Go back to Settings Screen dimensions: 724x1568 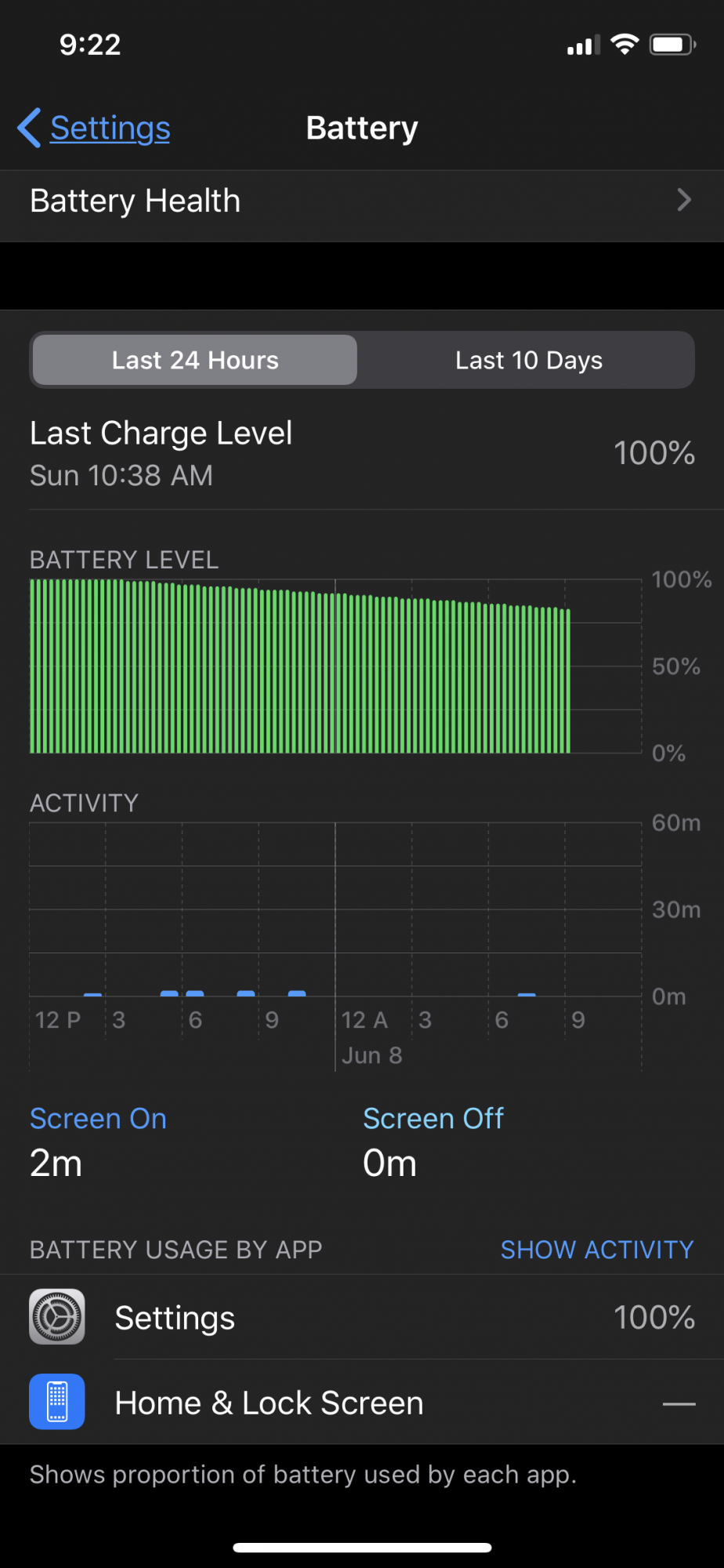point(96,129)
